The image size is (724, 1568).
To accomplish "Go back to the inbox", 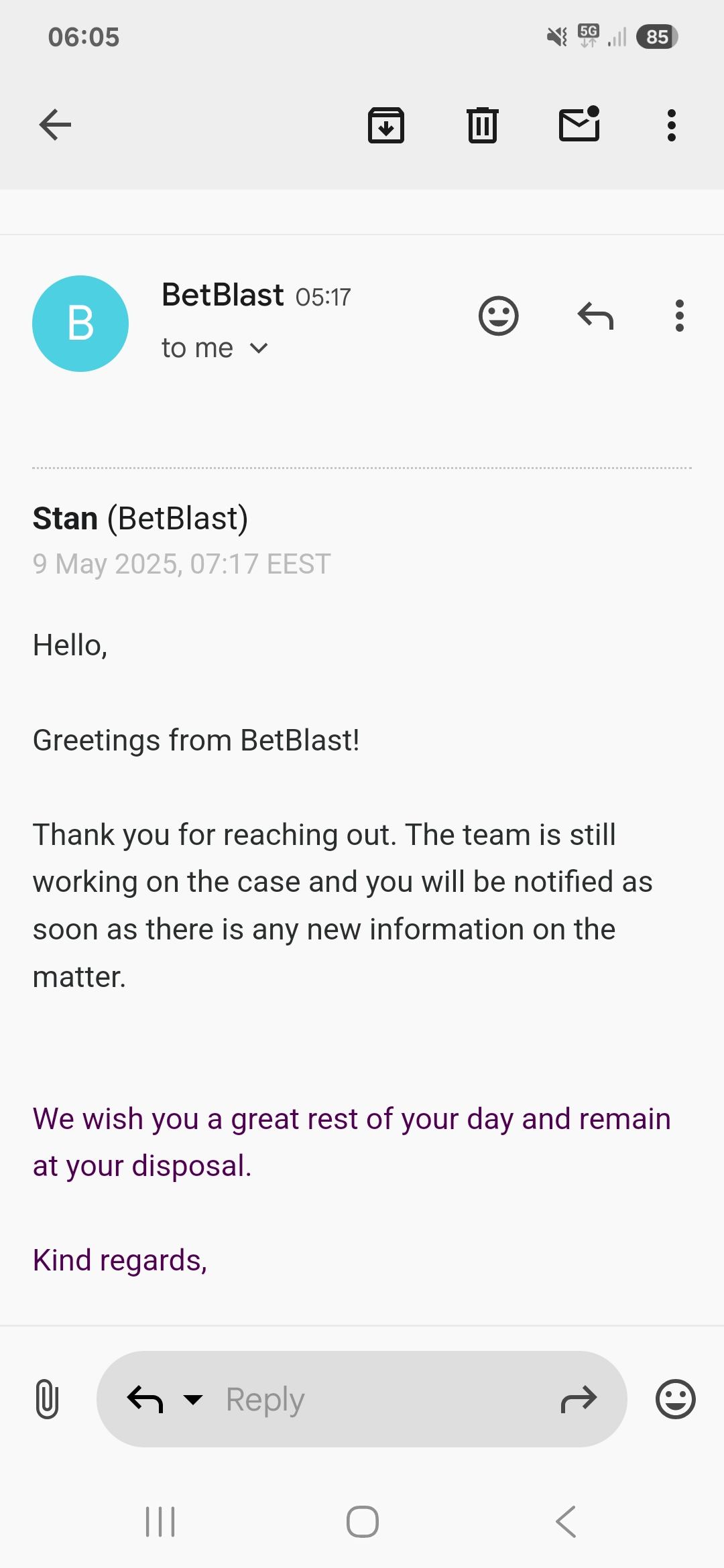I will pyautogui.click(x=55, y=125).
